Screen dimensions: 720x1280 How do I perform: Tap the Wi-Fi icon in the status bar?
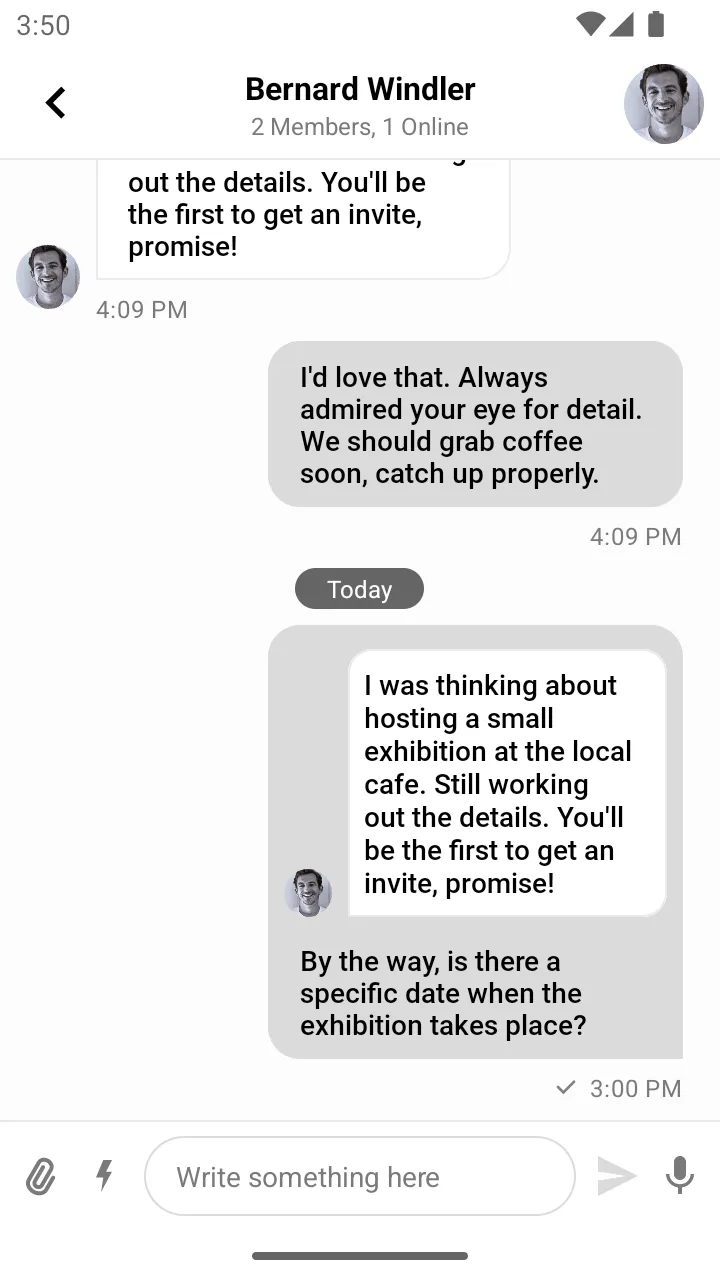coord(592,25)
